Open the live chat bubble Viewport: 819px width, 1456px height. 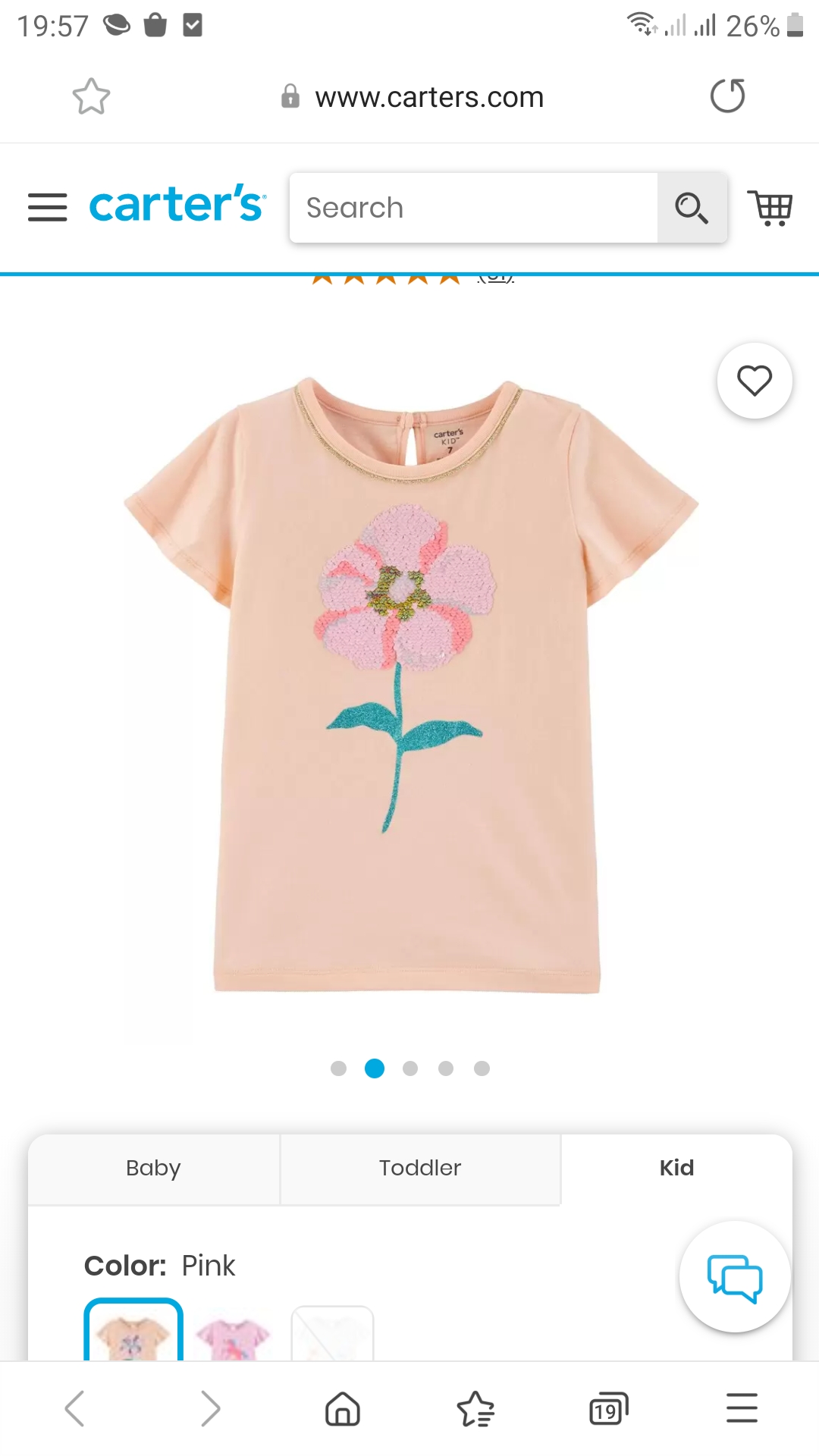coord(735,1277)
